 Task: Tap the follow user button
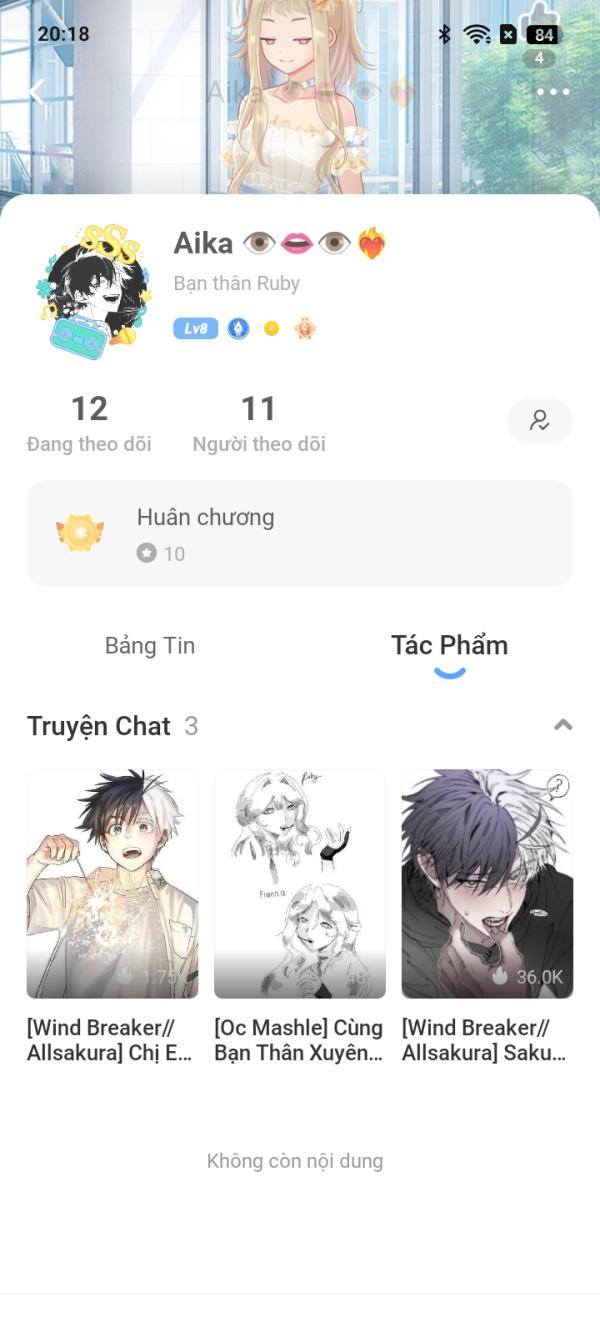539,421
